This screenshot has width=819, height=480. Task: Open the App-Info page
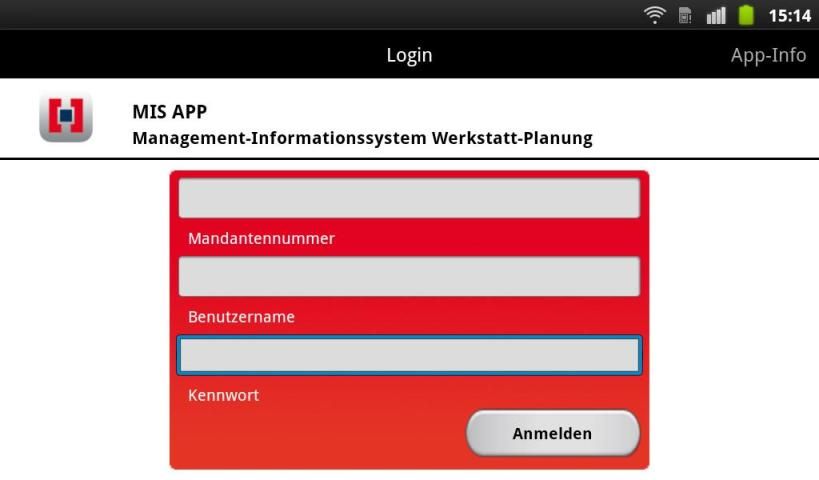point(767,55)
